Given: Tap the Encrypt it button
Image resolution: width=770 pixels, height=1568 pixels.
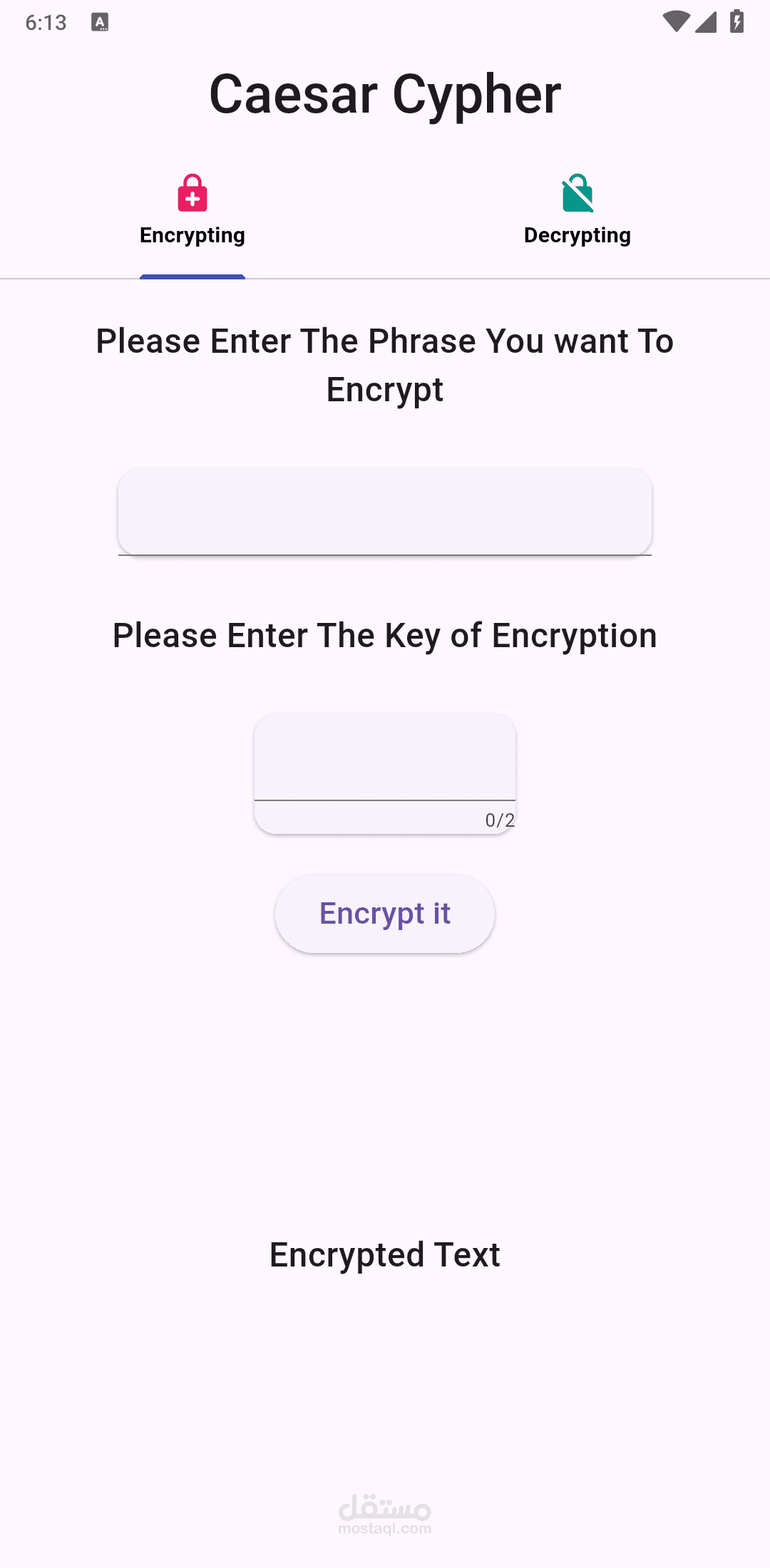Looking at the screenshot, I should tap(385, 914).
